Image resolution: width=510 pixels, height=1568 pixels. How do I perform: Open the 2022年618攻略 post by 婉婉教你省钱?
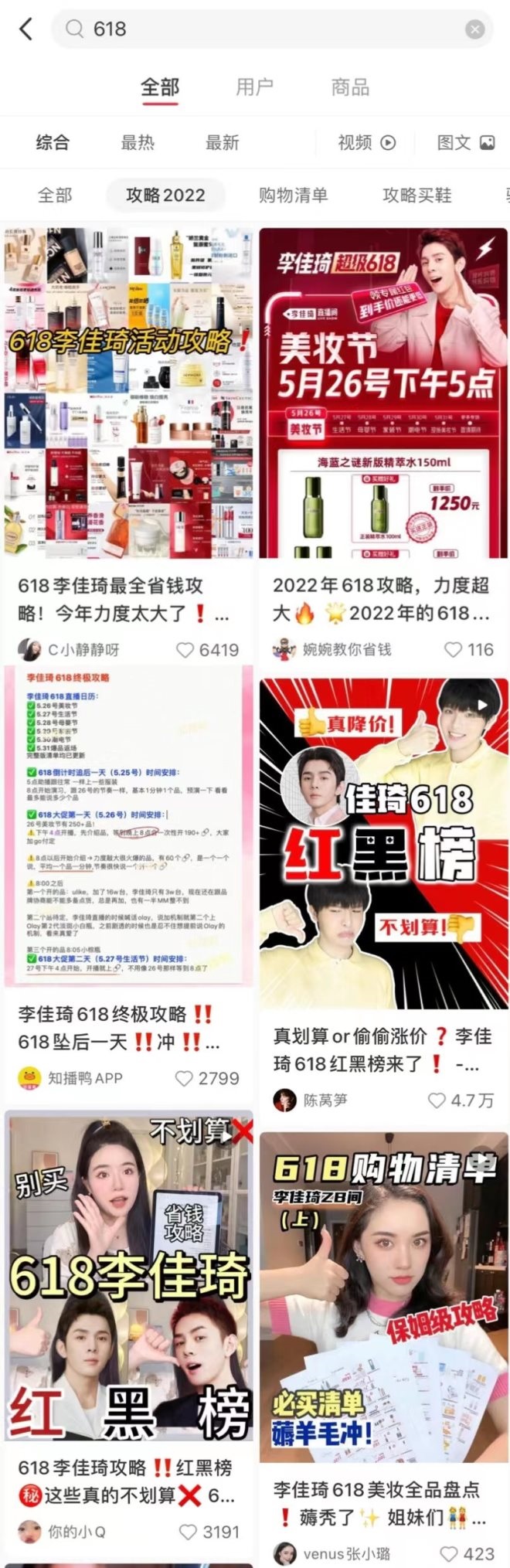(x=383, y=392)
